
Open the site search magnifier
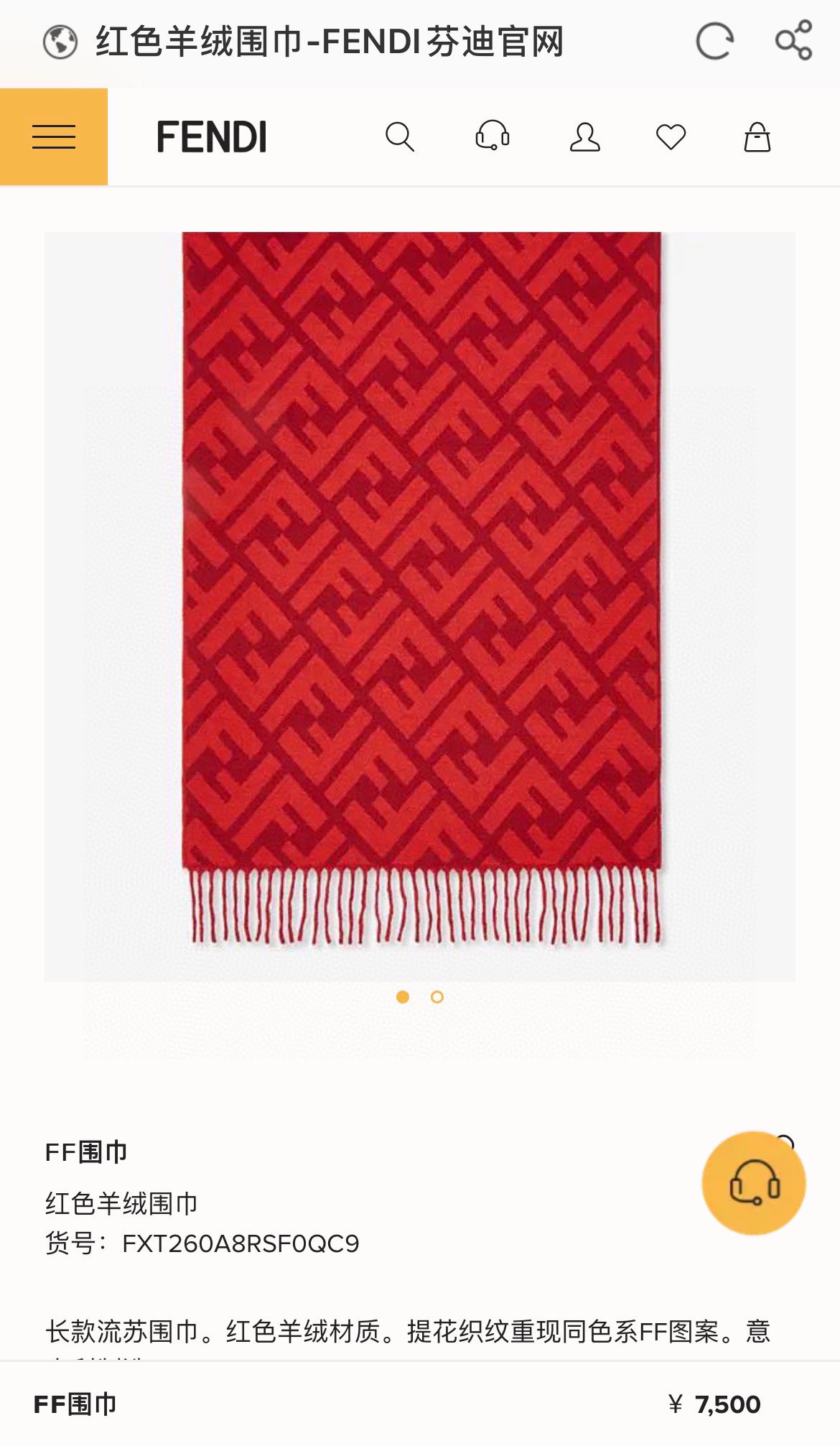tap(400, 136)
